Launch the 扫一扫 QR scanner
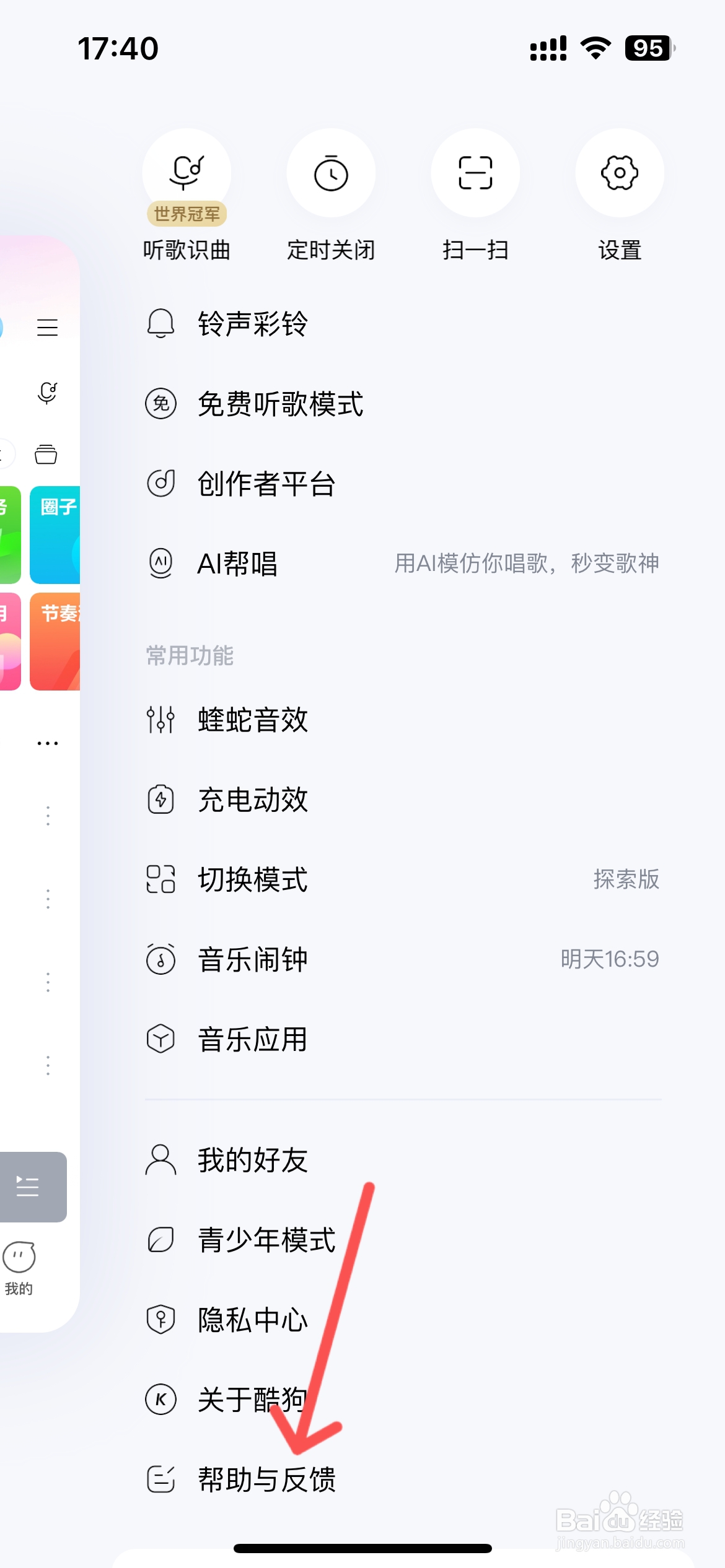 (475, 173)
